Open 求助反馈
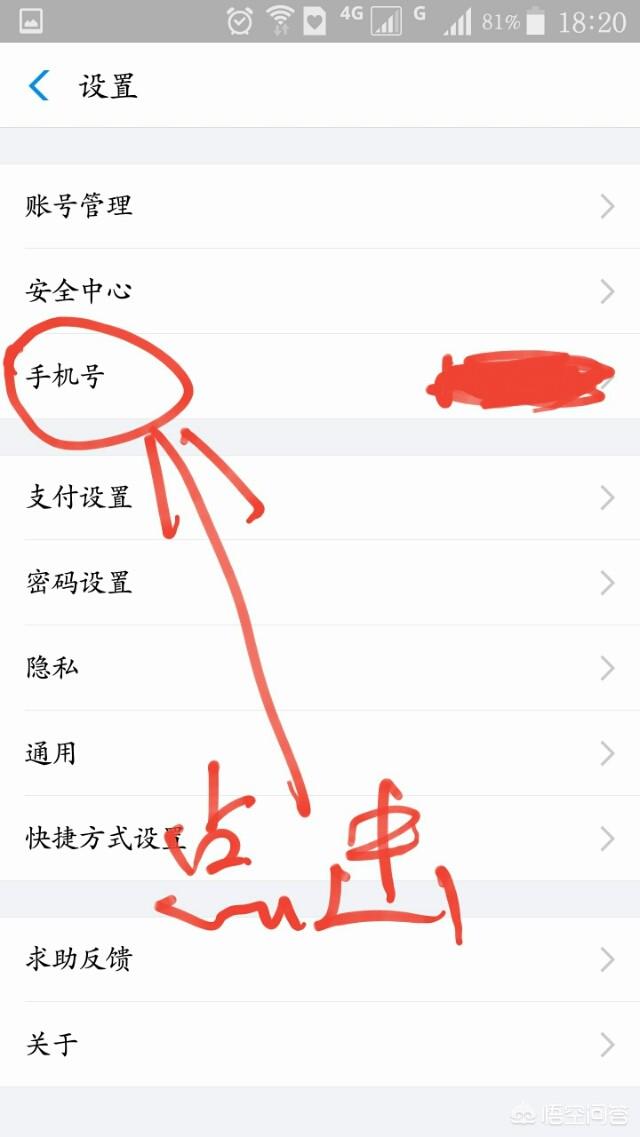The width and height of the screenshot is (640, 1137). pyautogui.click(x=320, y=959)
